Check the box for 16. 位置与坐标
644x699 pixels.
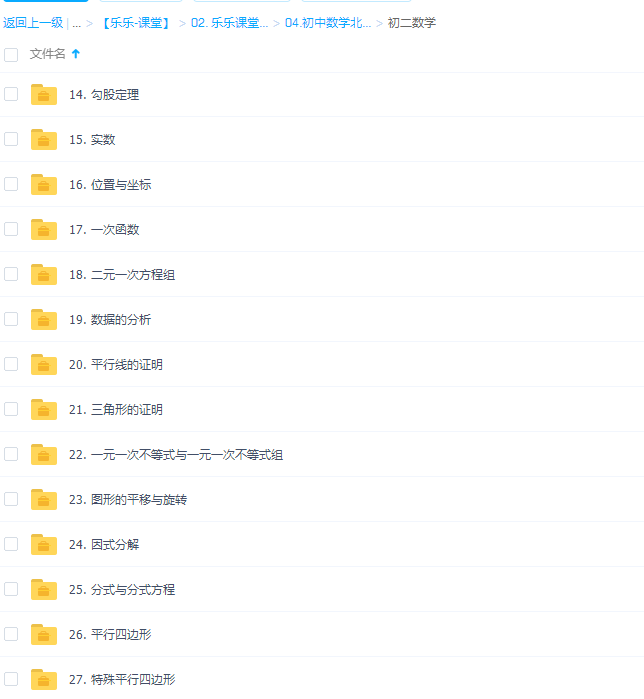tap(11, 184)
